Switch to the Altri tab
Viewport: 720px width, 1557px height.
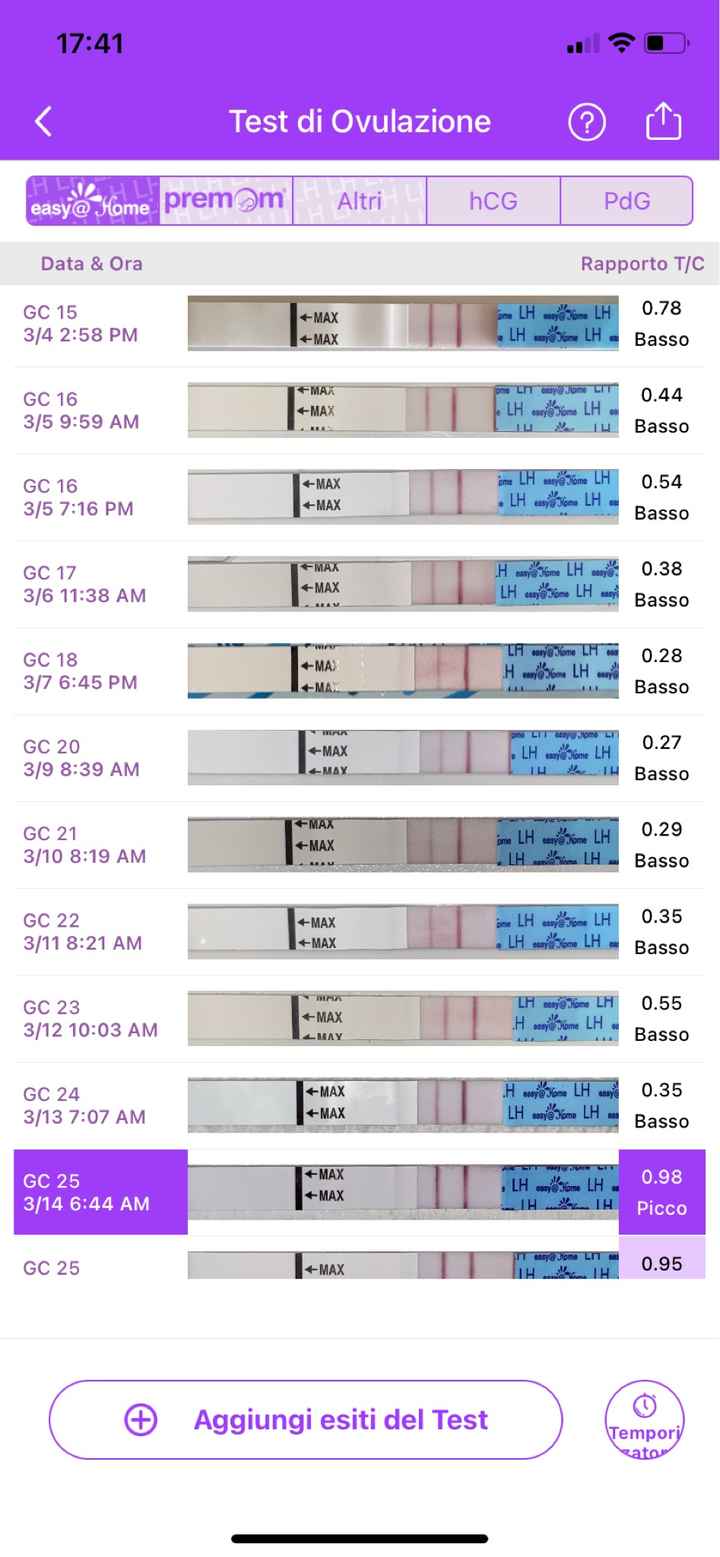[360, 201]
